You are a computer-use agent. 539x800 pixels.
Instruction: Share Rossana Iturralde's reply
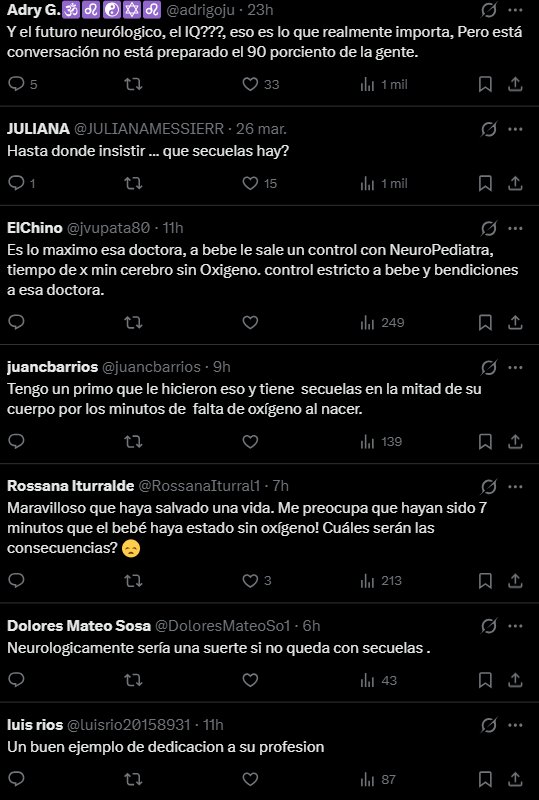click(x=515, y=581)
